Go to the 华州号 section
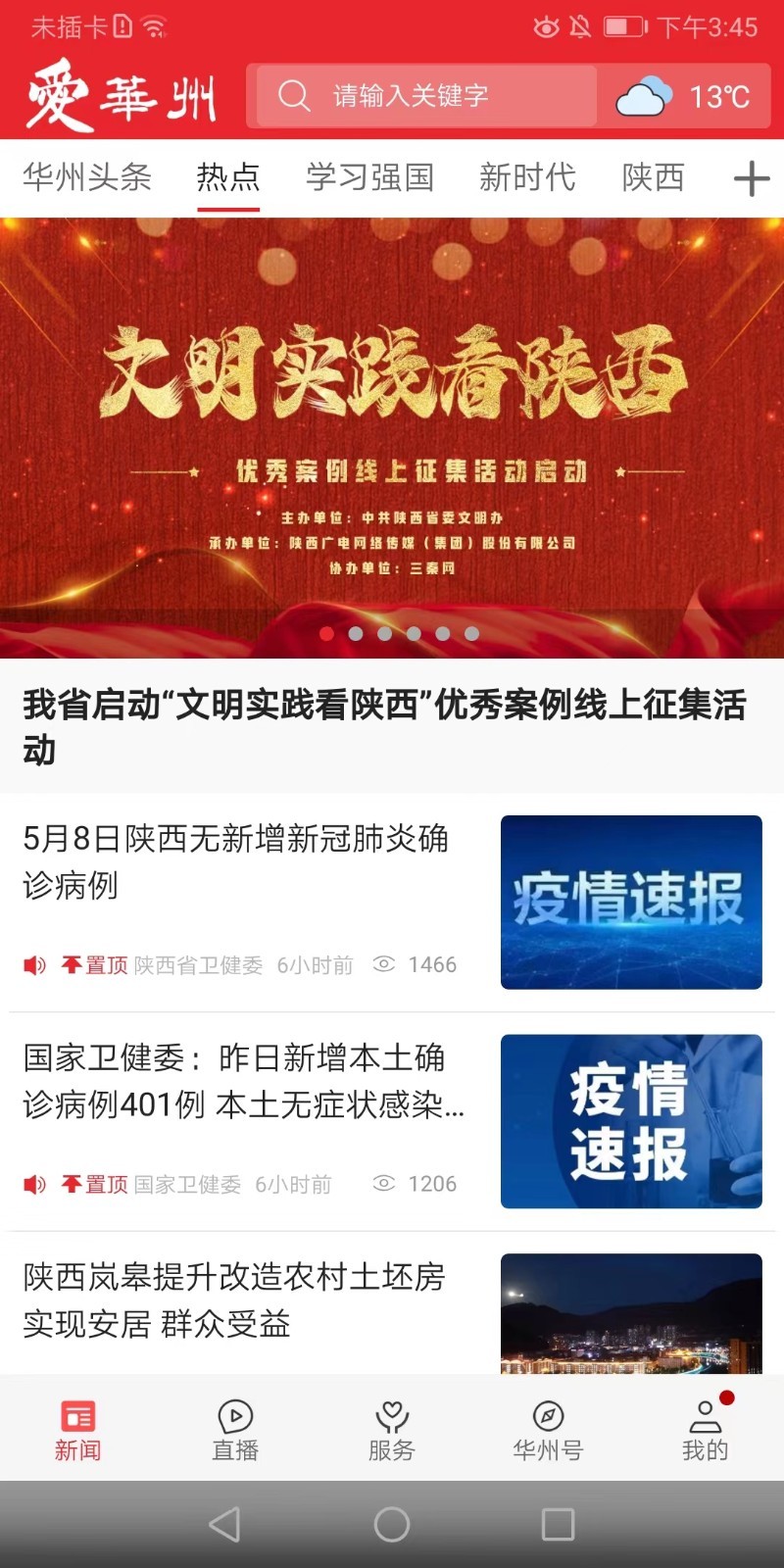The image size is (784, 1568). pyautogui.click(x=549, y=1429)
